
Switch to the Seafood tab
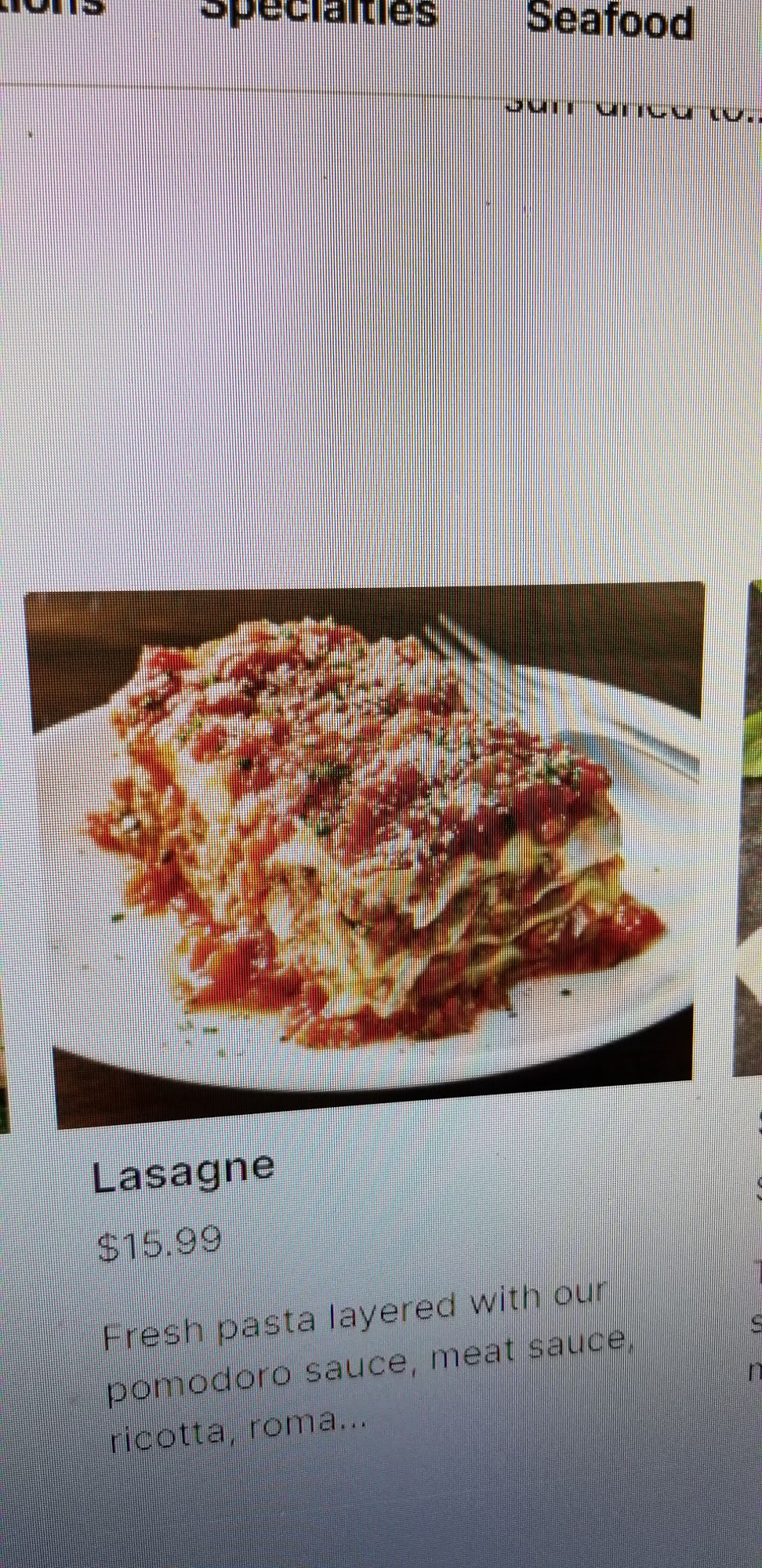[610, 20]
